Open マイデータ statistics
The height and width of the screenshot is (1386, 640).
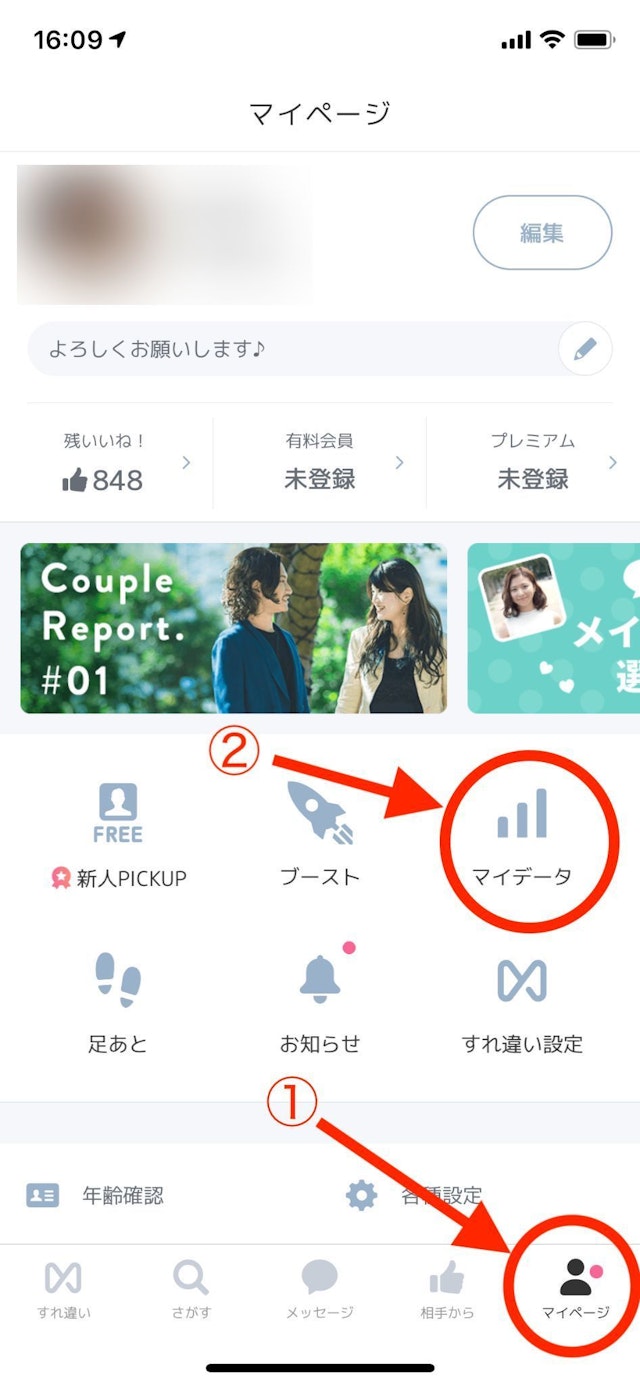pyautogui.click(x=522, y=835)
